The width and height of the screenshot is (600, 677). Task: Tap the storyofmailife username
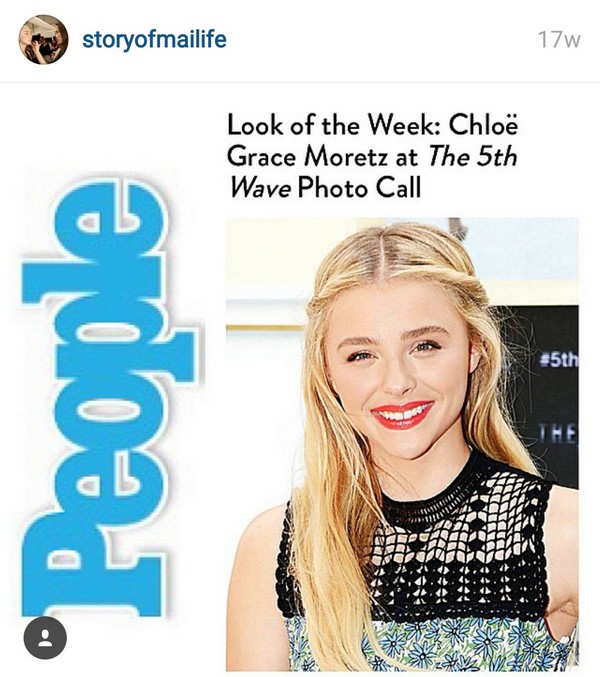click(x=154, y=40)
